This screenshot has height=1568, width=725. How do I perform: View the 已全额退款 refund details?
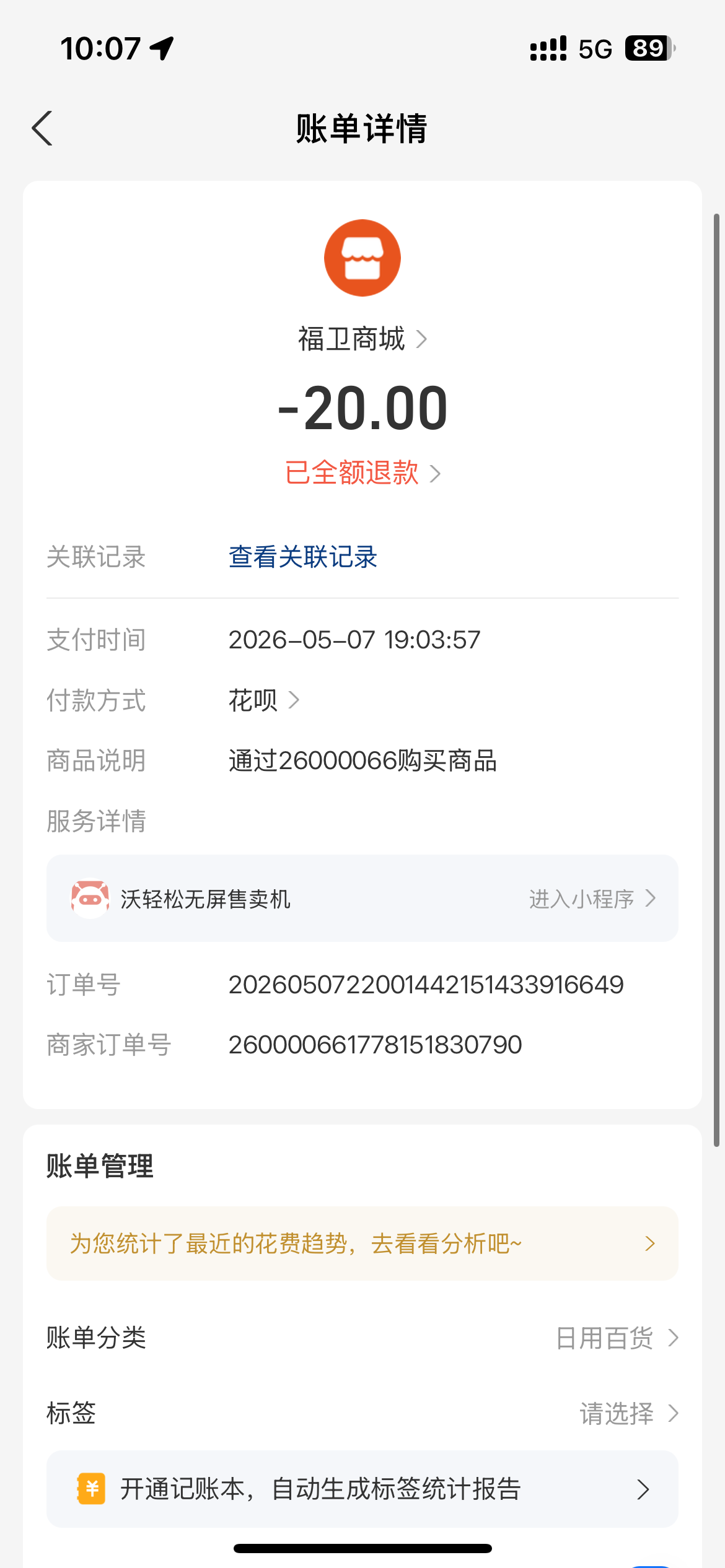pos(362,473)
